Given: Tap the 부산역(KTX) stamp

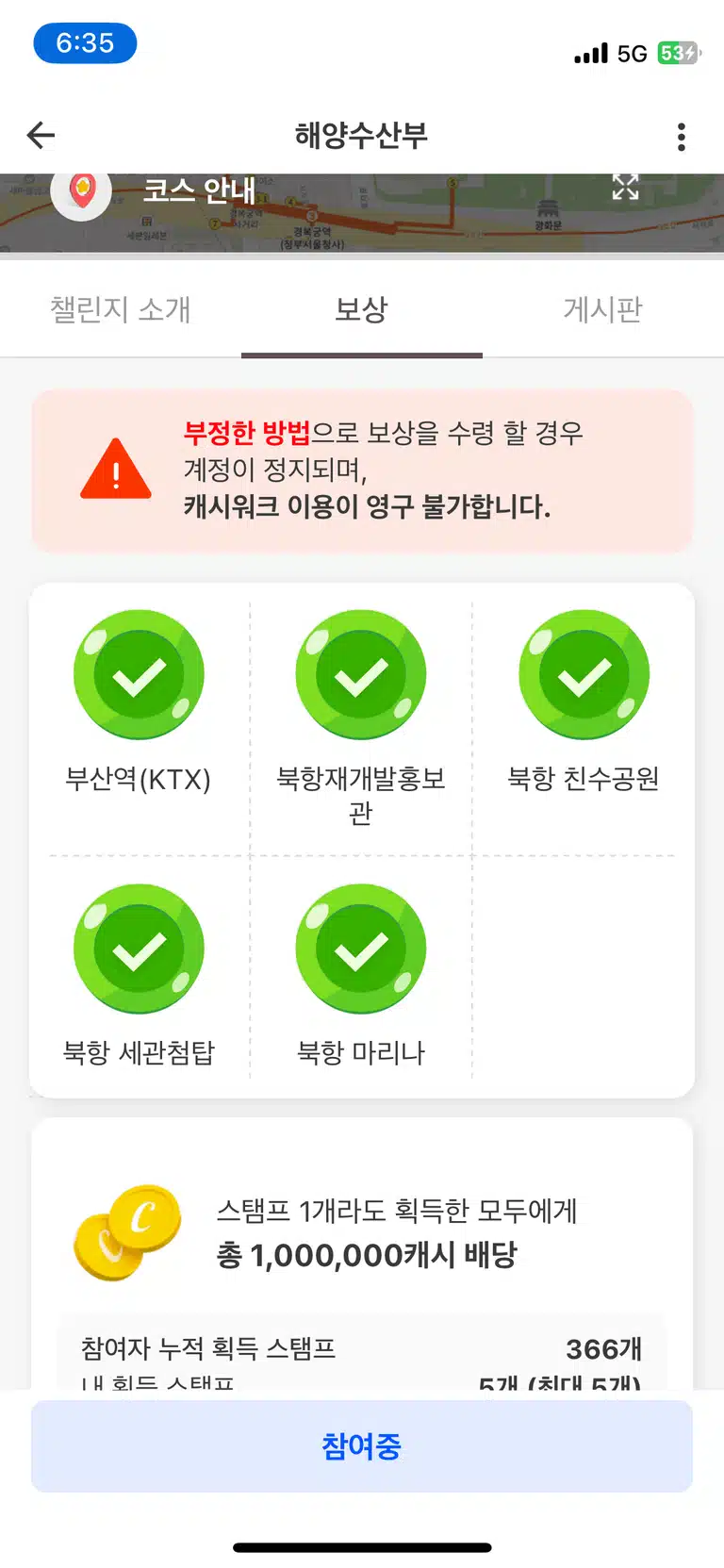Looking at the screenshot, I should [x=139, y=702].
